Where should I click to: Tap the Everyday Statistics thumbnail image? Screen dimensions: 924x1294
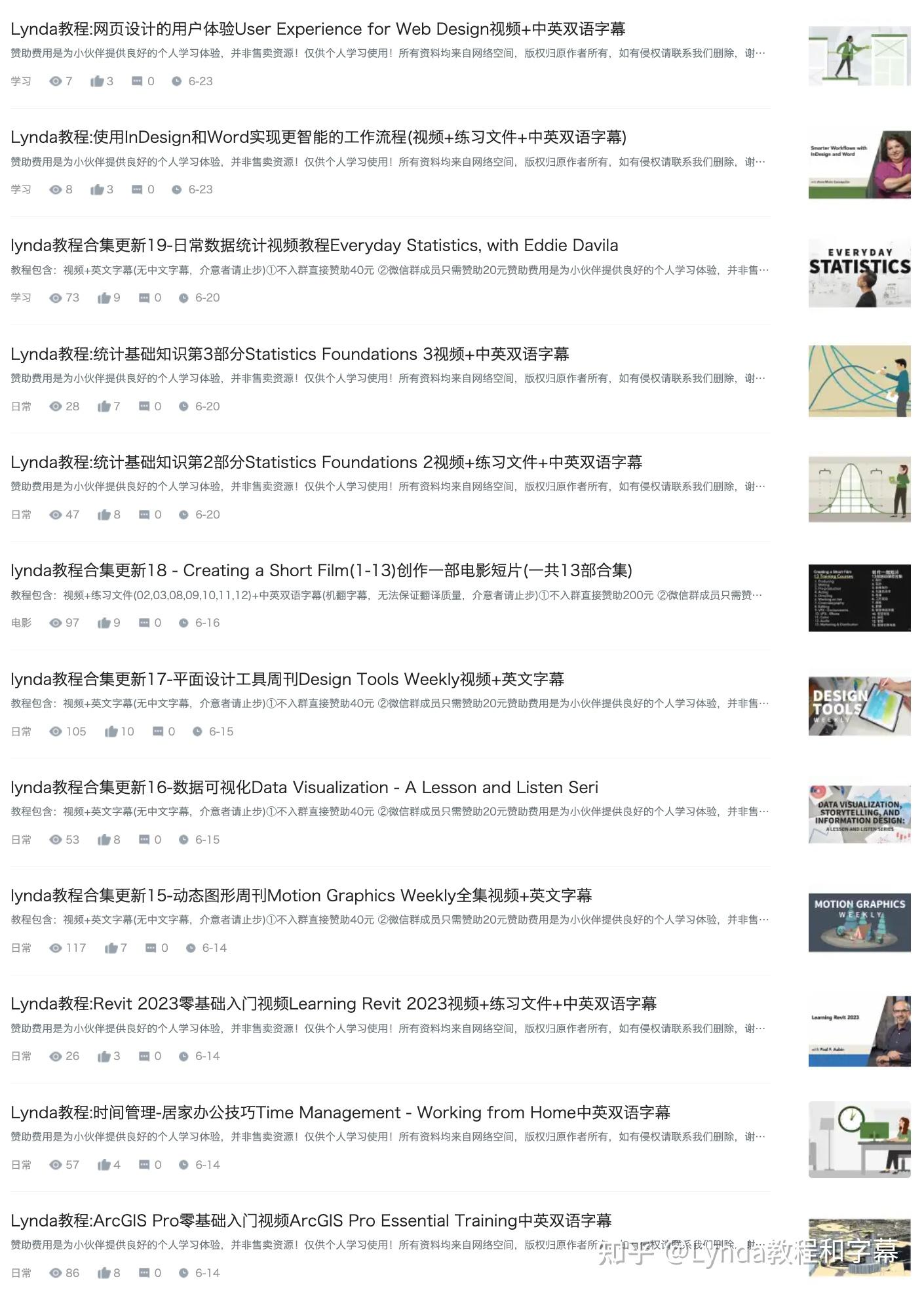pos(859,273)
